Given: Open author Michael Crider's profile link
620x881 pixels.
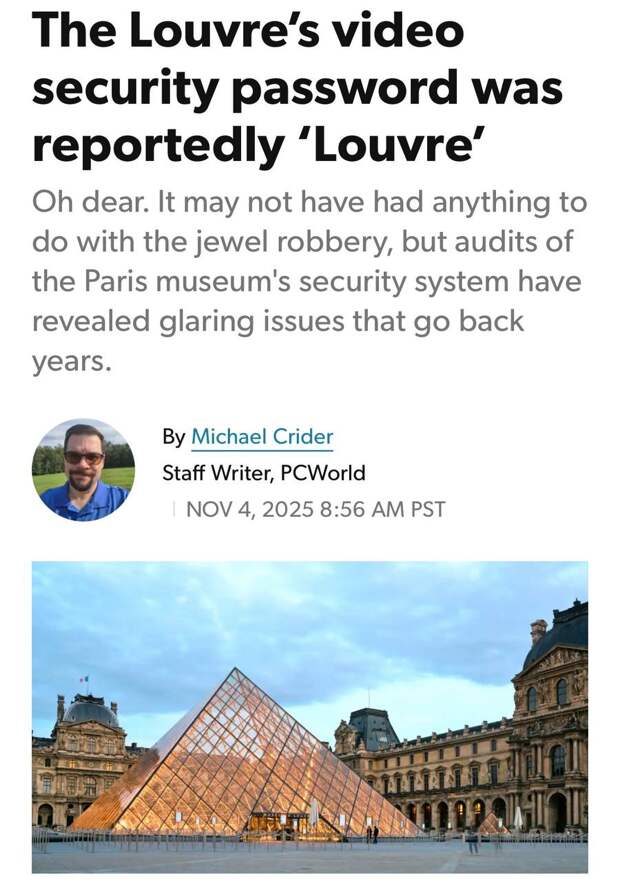Looking at the screenshot, I should (261, 437).
